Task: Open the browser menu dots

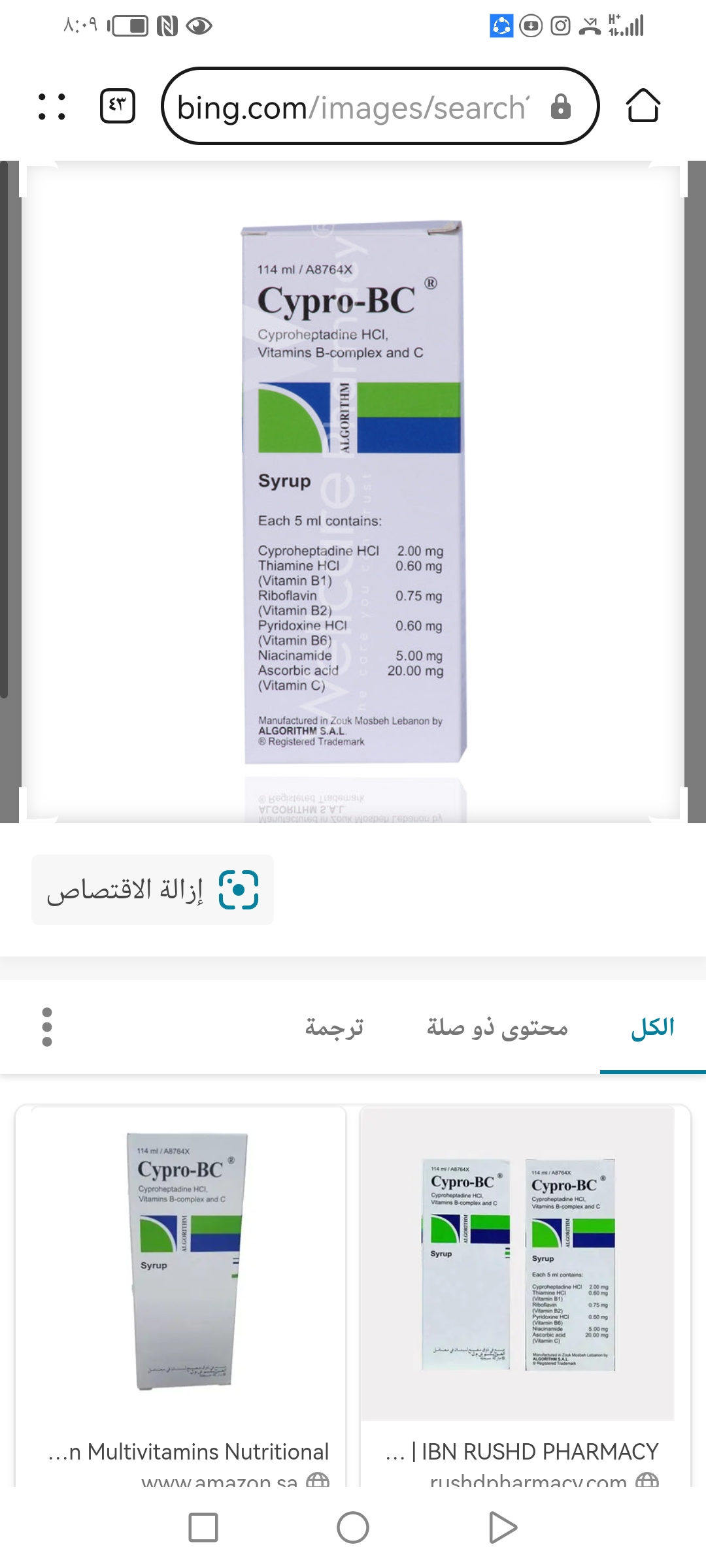Action: [52, 106]
